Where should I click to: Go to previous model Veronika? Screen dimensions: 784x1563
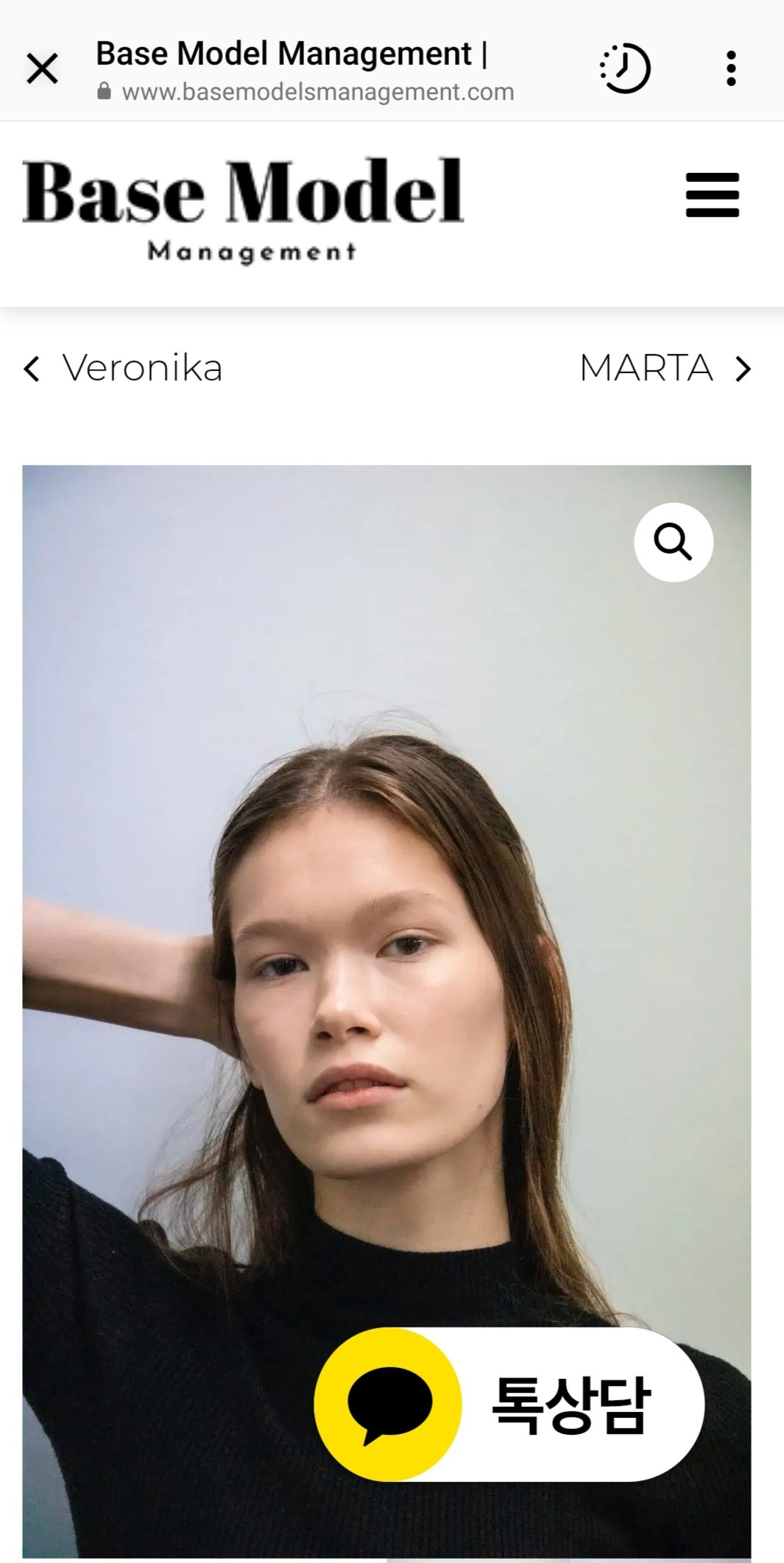(x=123, y=367)
